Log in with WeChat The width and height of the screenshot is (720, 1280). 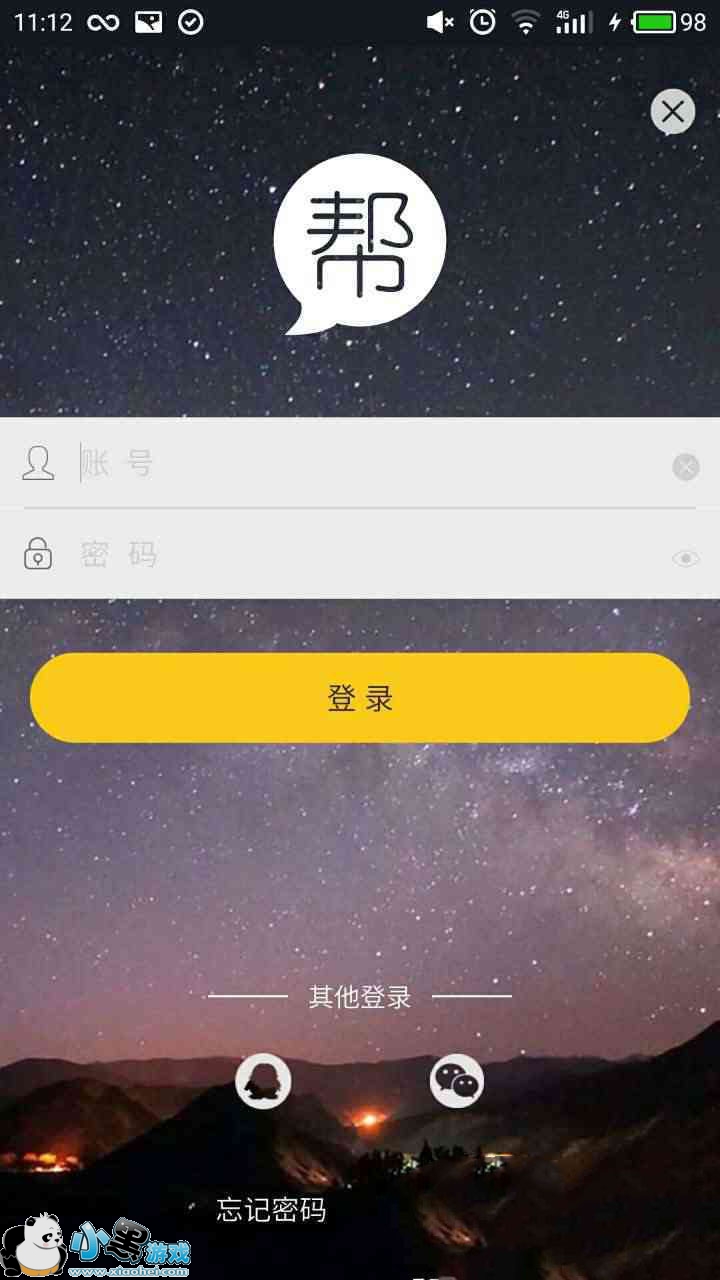(457, 1081)
